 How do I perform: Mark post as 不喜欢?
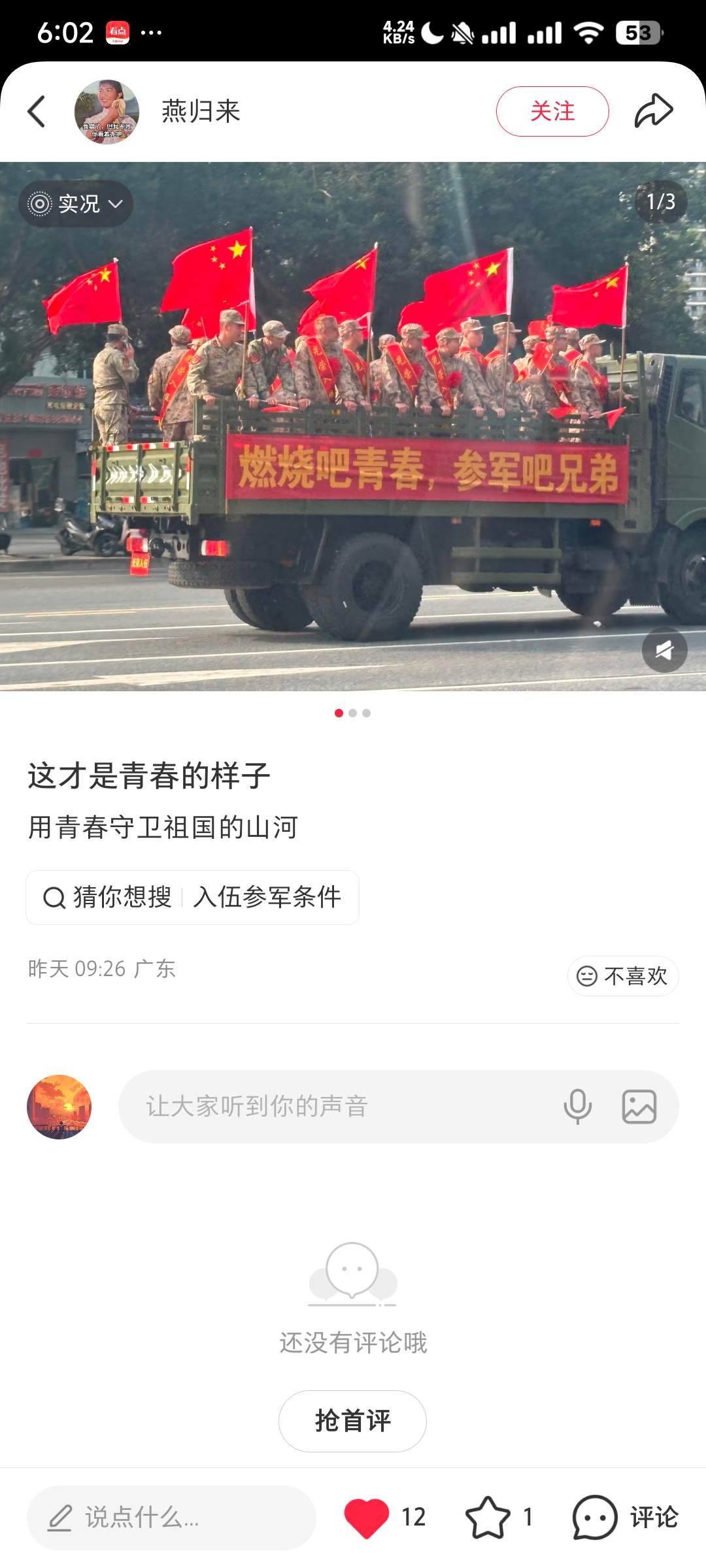pos(623,976)
